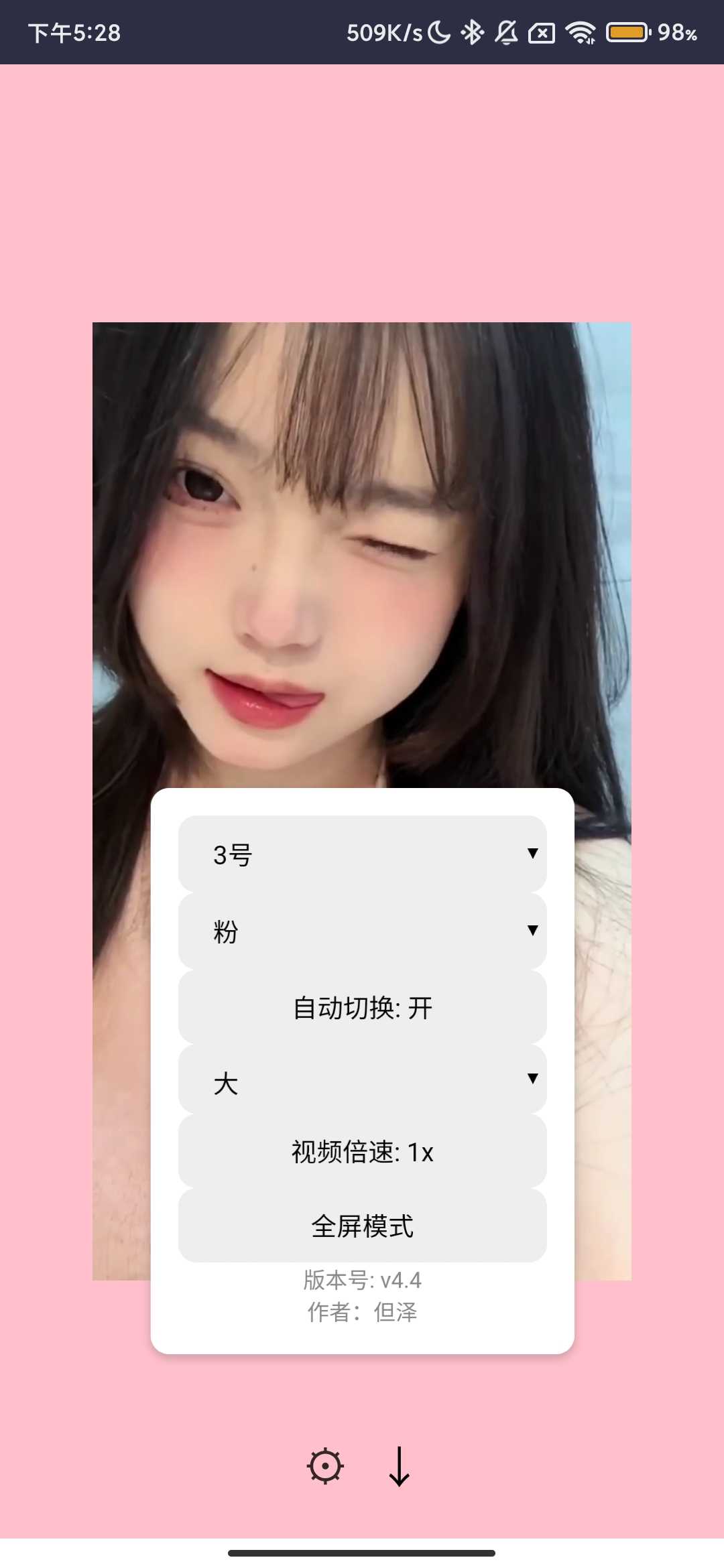Change 视频倍速 playback speed
This screenshot has width=724, height=1568.
[362, 1152]
